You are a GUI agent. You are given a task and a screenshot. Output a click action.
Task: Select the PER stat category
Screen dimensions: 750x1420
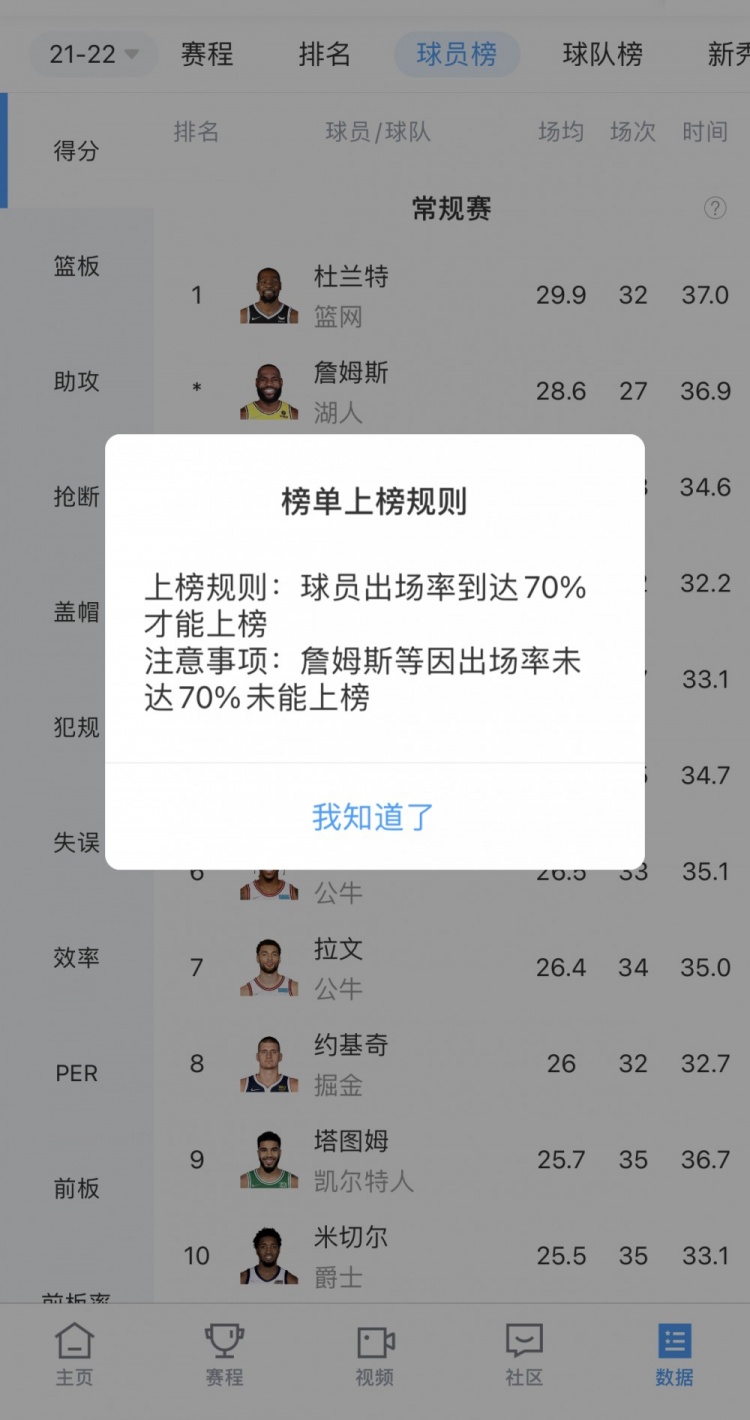[77, 1073]
